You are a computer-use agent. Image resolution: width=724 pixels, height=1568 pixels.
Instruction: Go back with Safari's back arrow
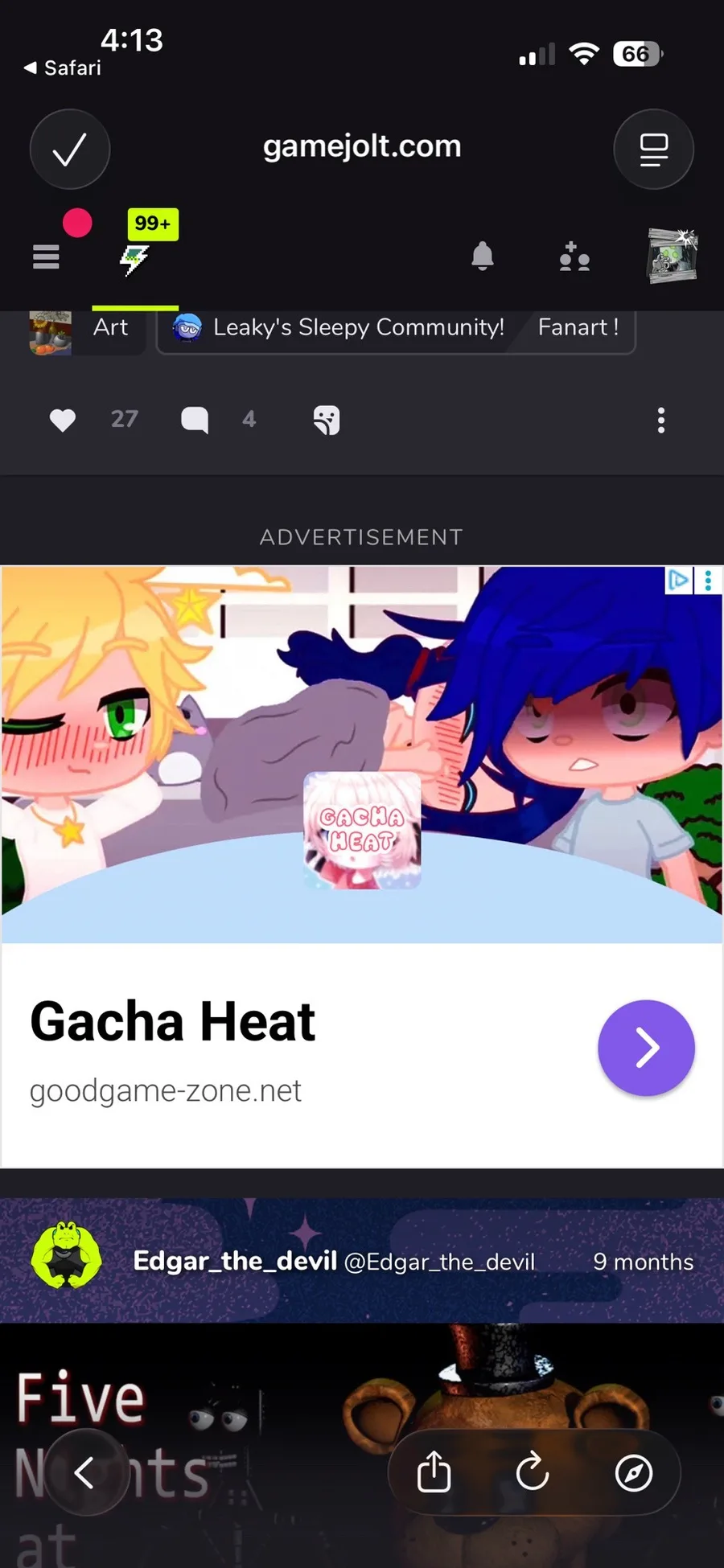[x=84, y=1473]
